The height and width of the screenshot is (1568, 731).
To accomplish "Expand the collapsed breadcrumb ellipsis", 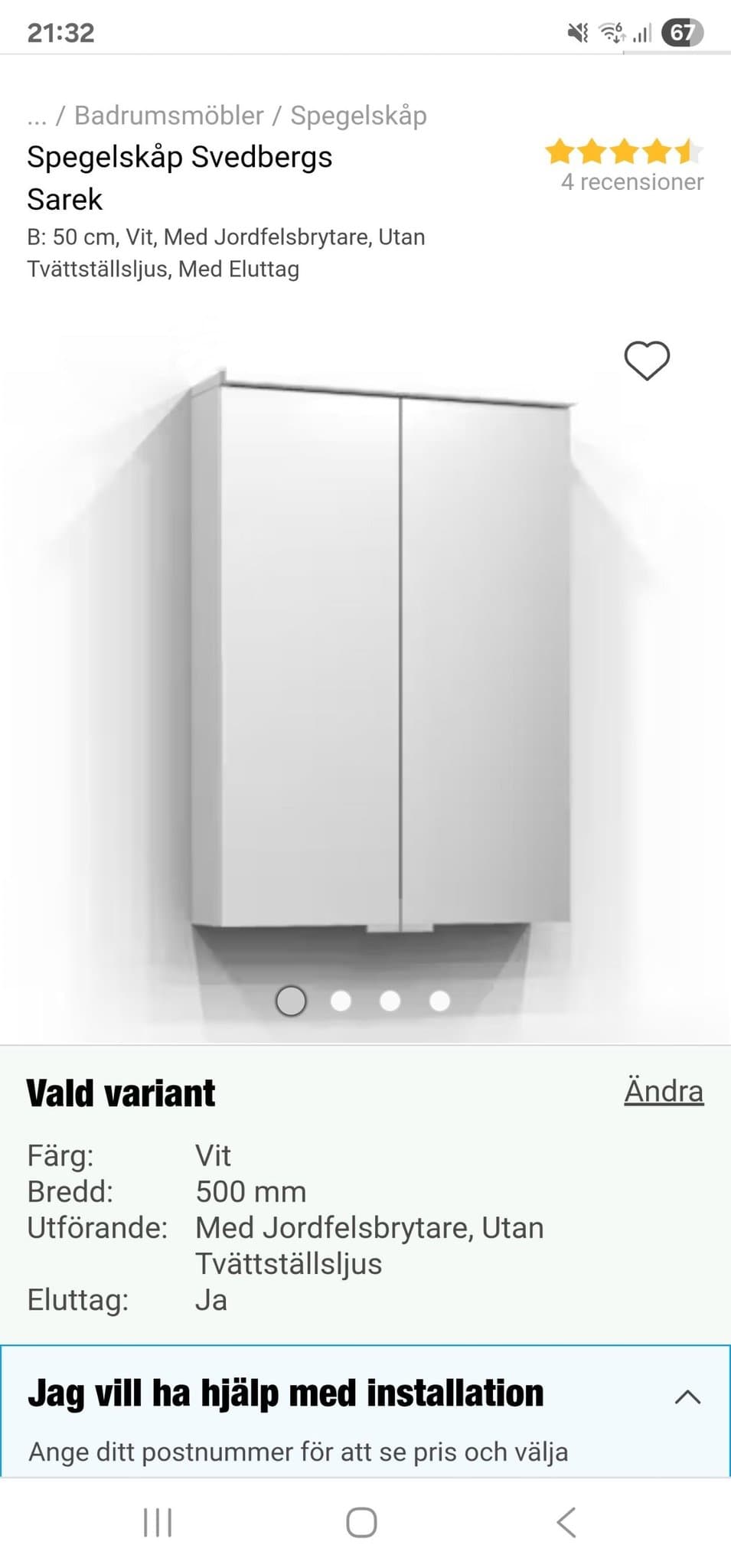I will pos(36,116).
